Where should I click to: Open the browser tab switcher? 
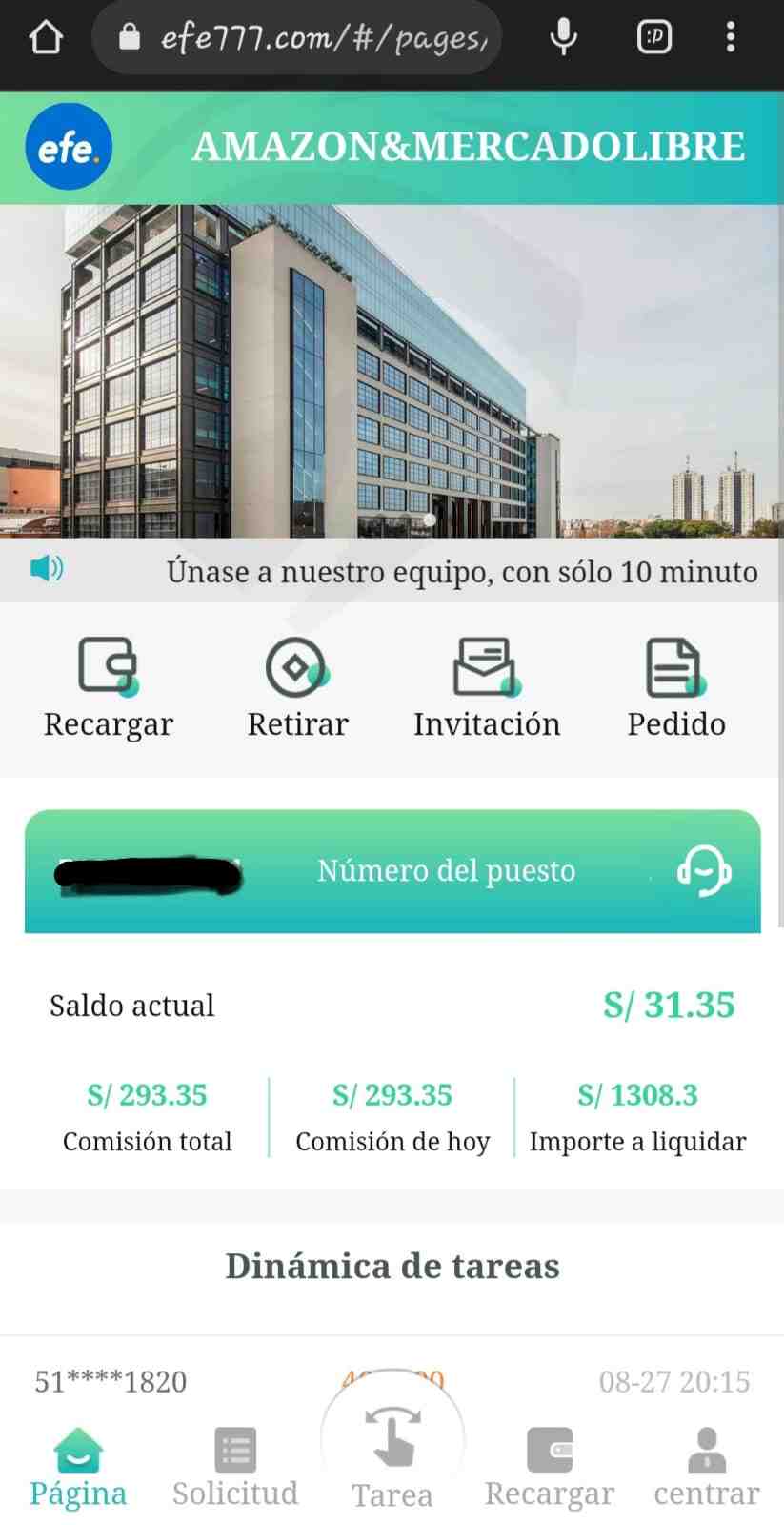pos(654,38)
